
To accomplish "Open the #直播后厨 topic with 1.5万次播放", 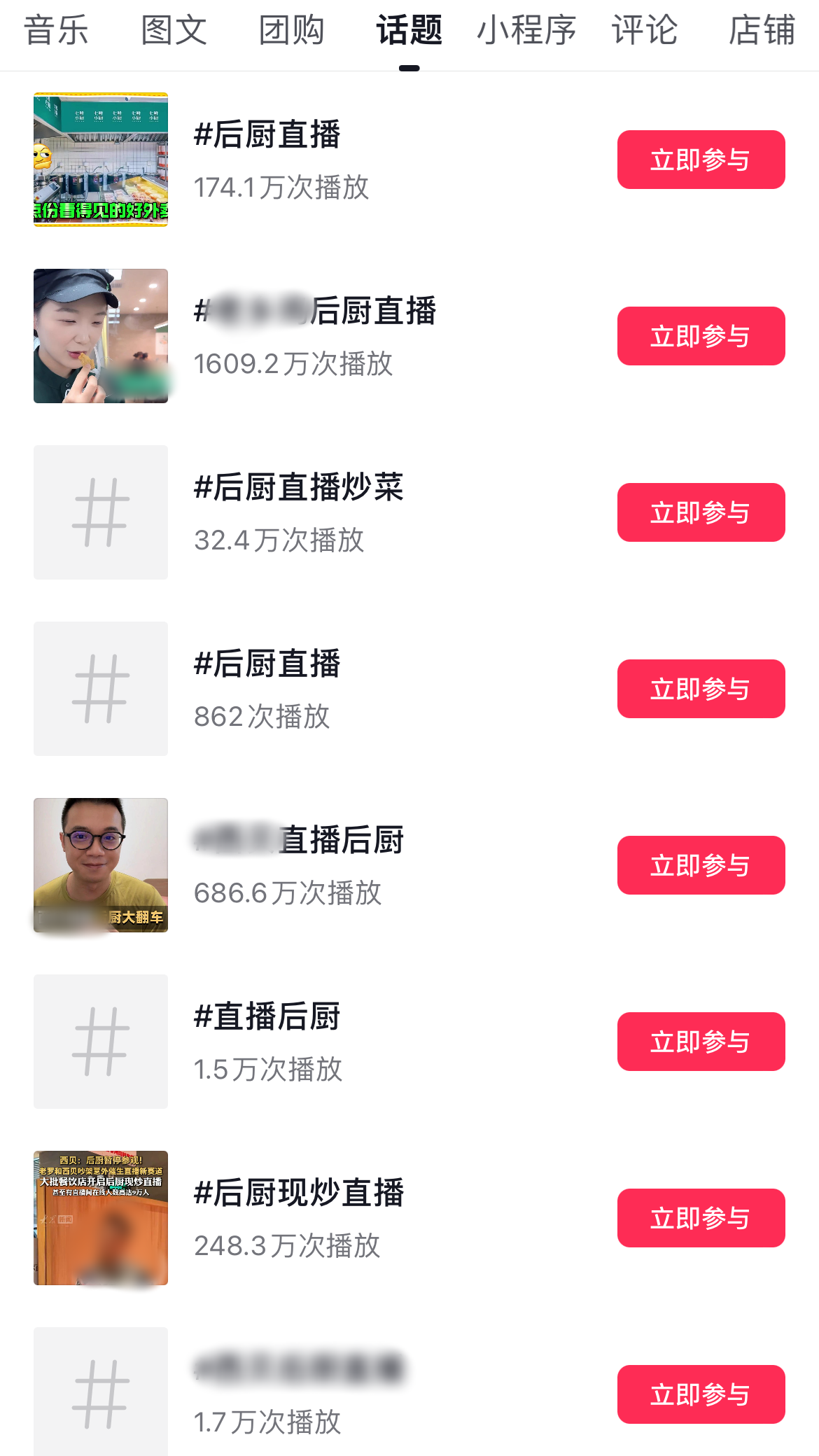I will click(267, 1017).
